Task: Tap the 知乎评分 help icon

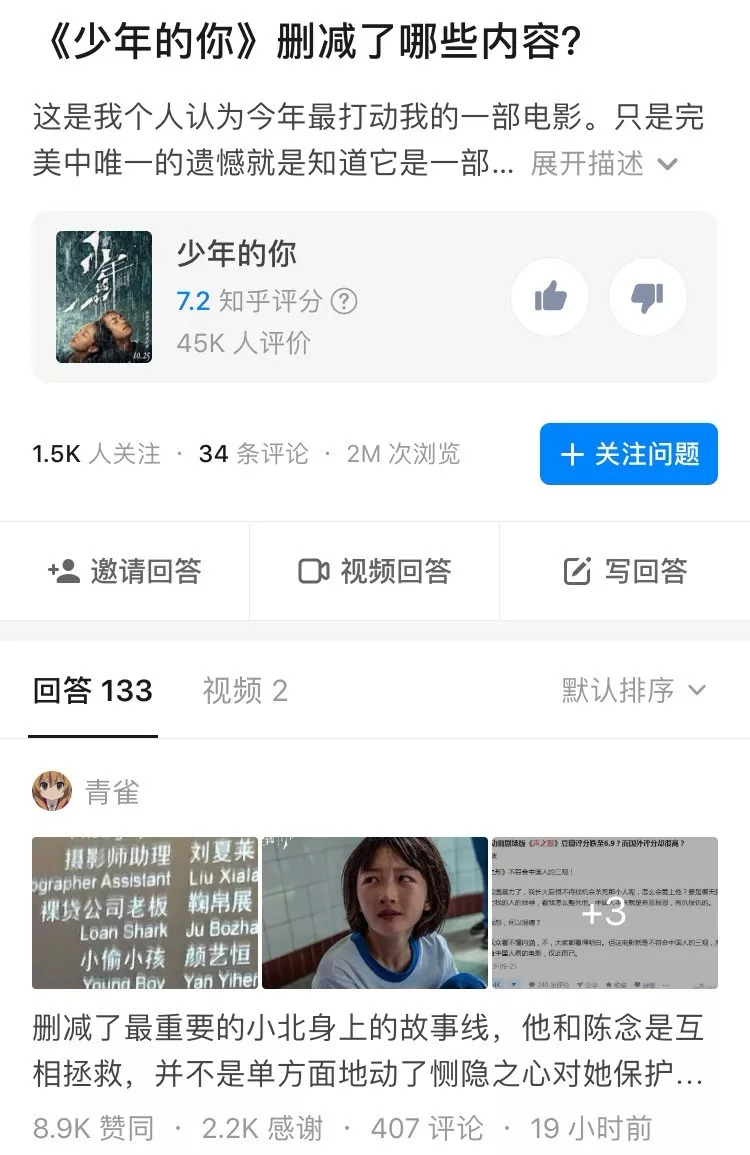Action: pos(344,301)
